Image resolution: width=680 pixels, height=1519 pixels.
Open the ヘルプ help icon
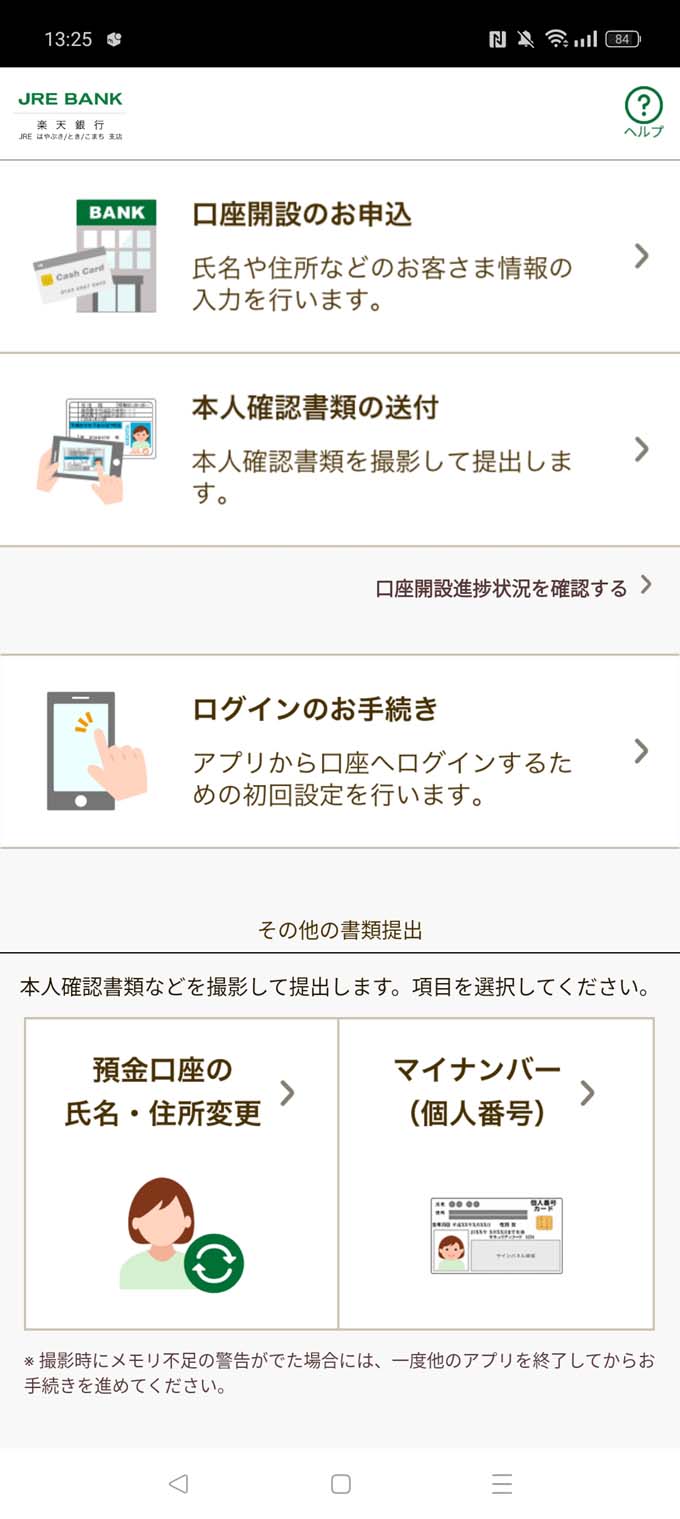pyautogui.click(x=643, y=112)
